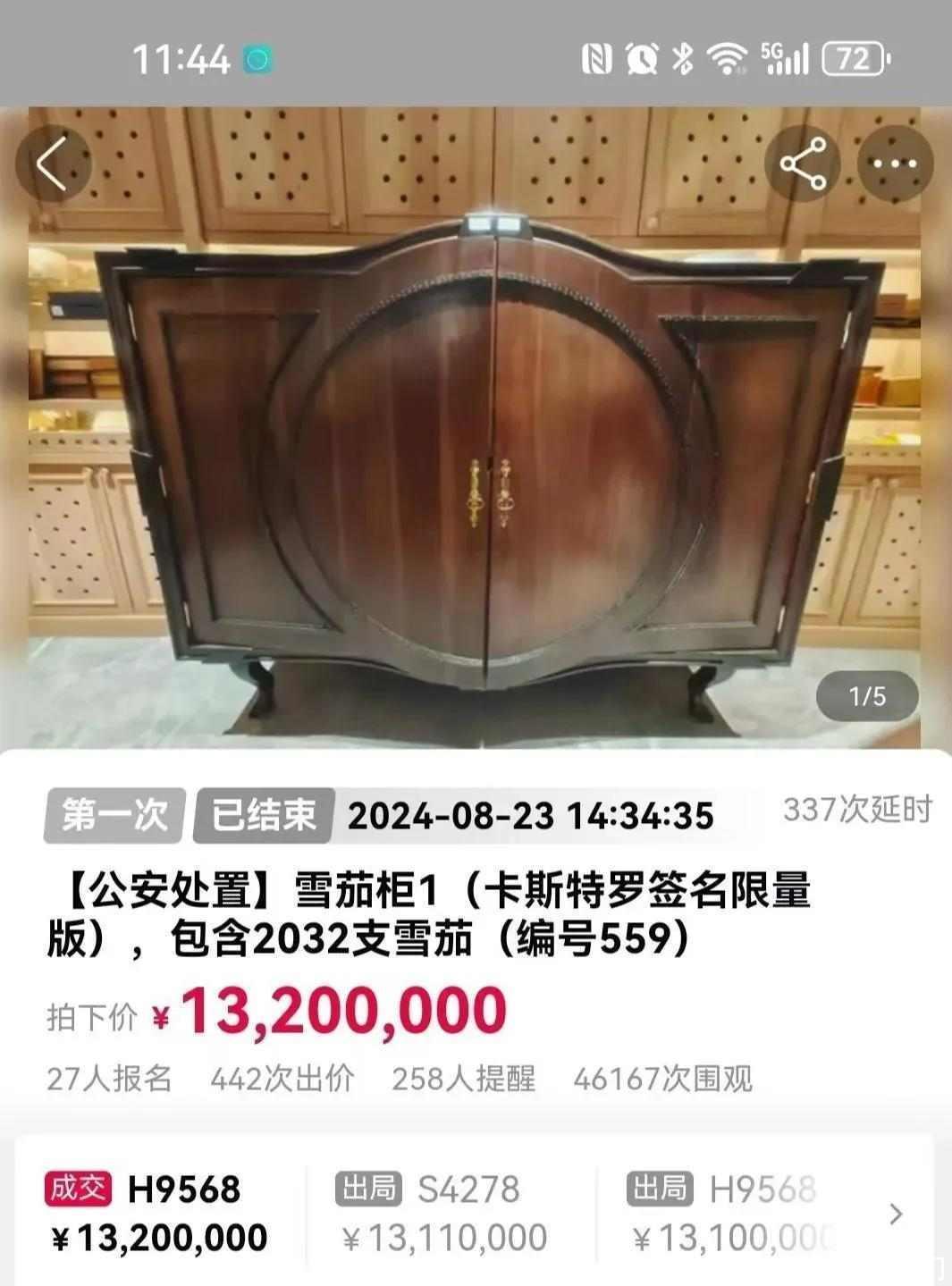952x1286 pixels.
Task: View winning bid by H9568
Action: coord(157,1213)
